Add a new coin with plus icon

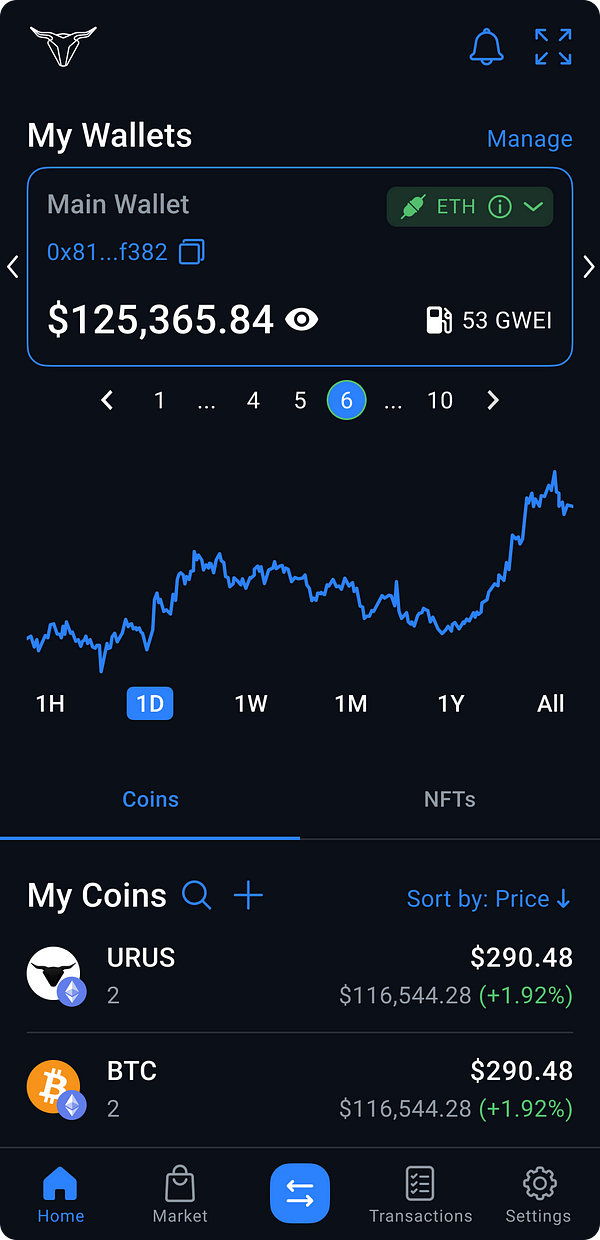[248, 895]
